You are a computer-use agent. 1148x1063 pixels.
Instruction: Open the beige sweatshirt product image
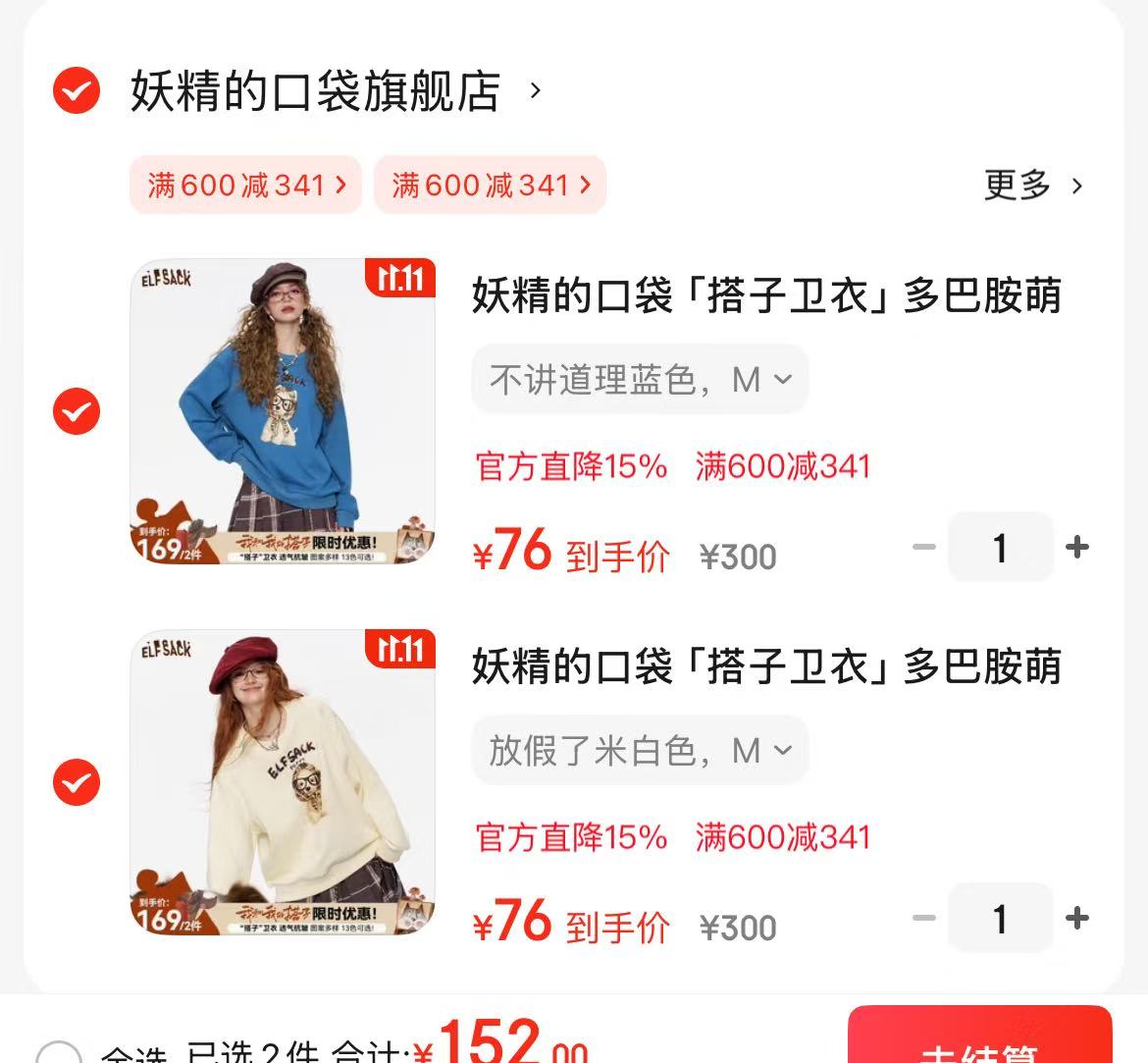(x=283, y=782)
